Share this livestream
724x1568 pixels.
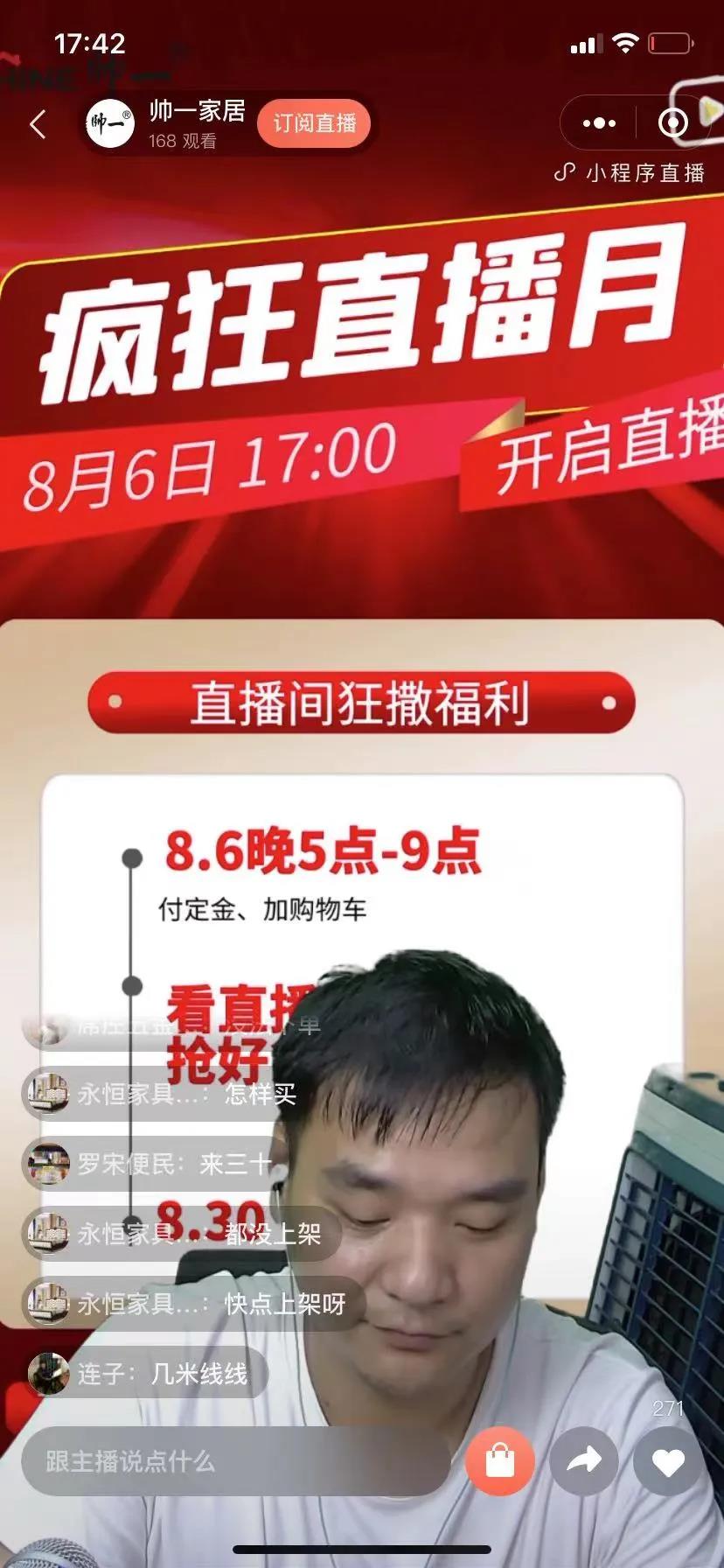click(584, 1461)
